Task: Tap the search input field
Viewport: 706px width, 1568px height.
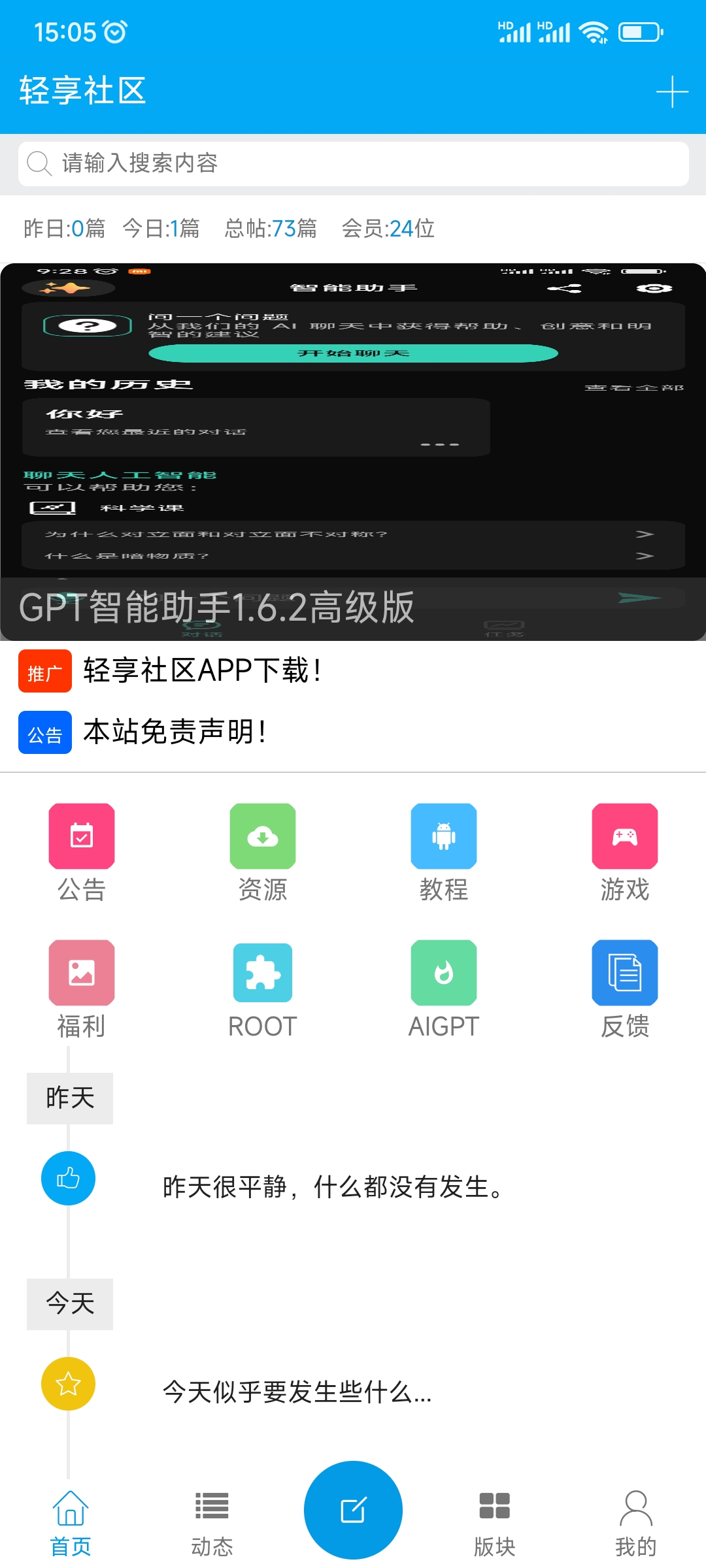Action: click(x=353, y=163)
